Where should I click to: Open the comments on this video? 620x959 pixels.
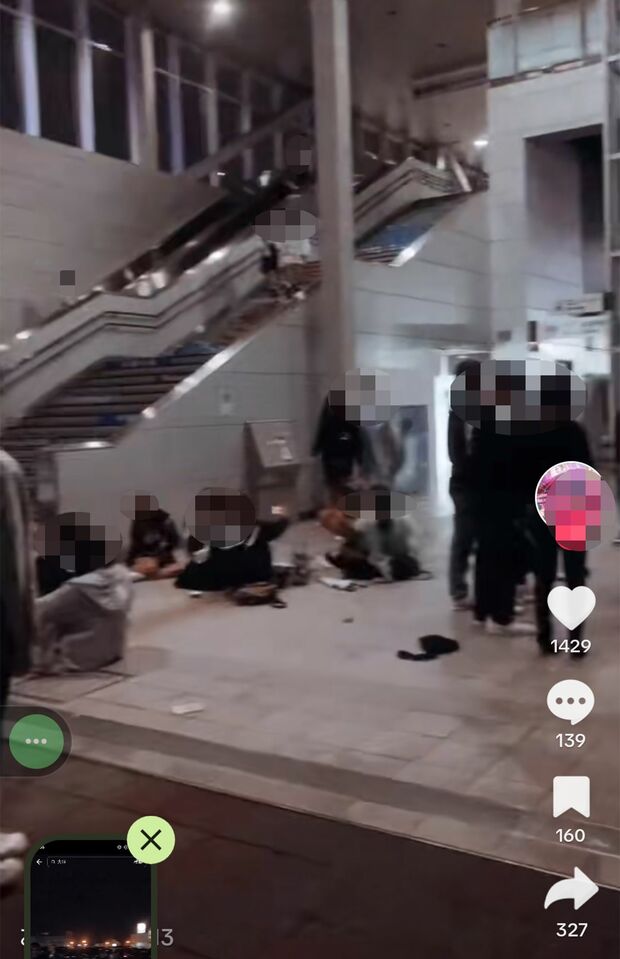pyautogui.click(x=570, y=702)
